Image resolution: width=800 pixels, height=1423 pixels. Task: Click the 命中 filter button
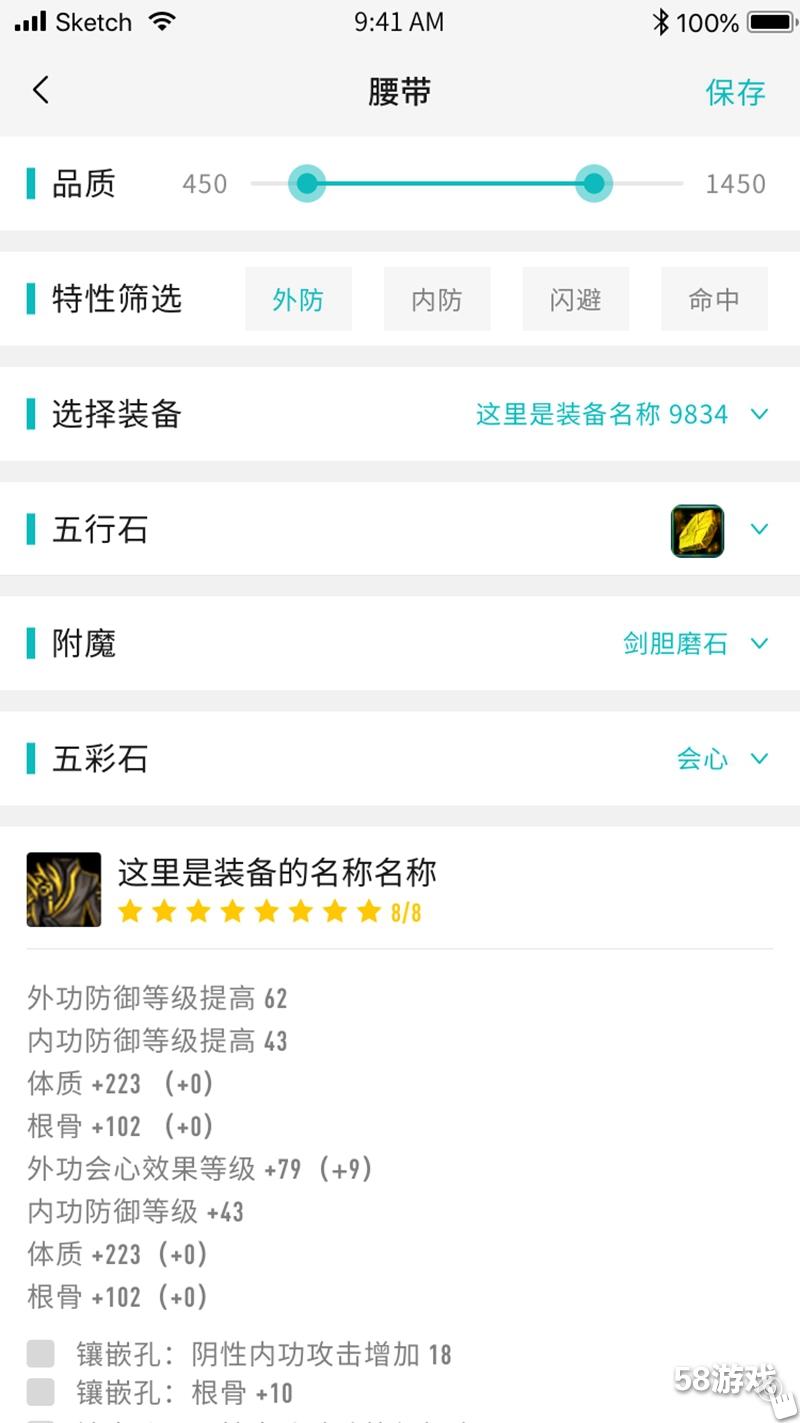point(714,298)
